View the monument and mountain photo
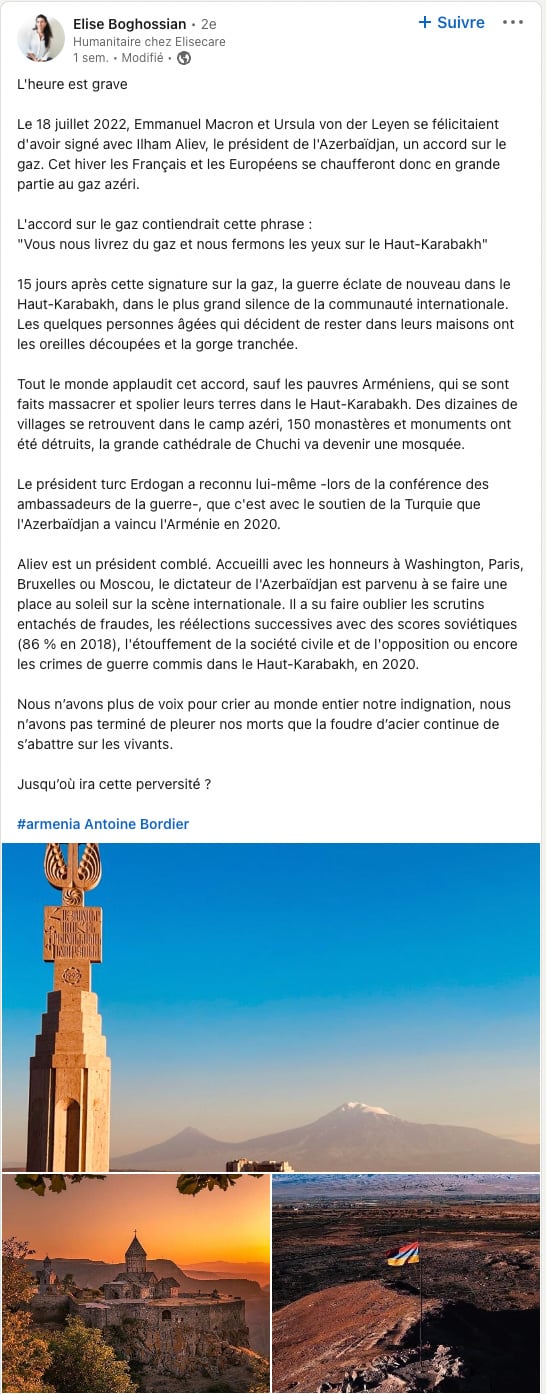The width and height of the screenshot is (546, 1394). coord(271,1006)
